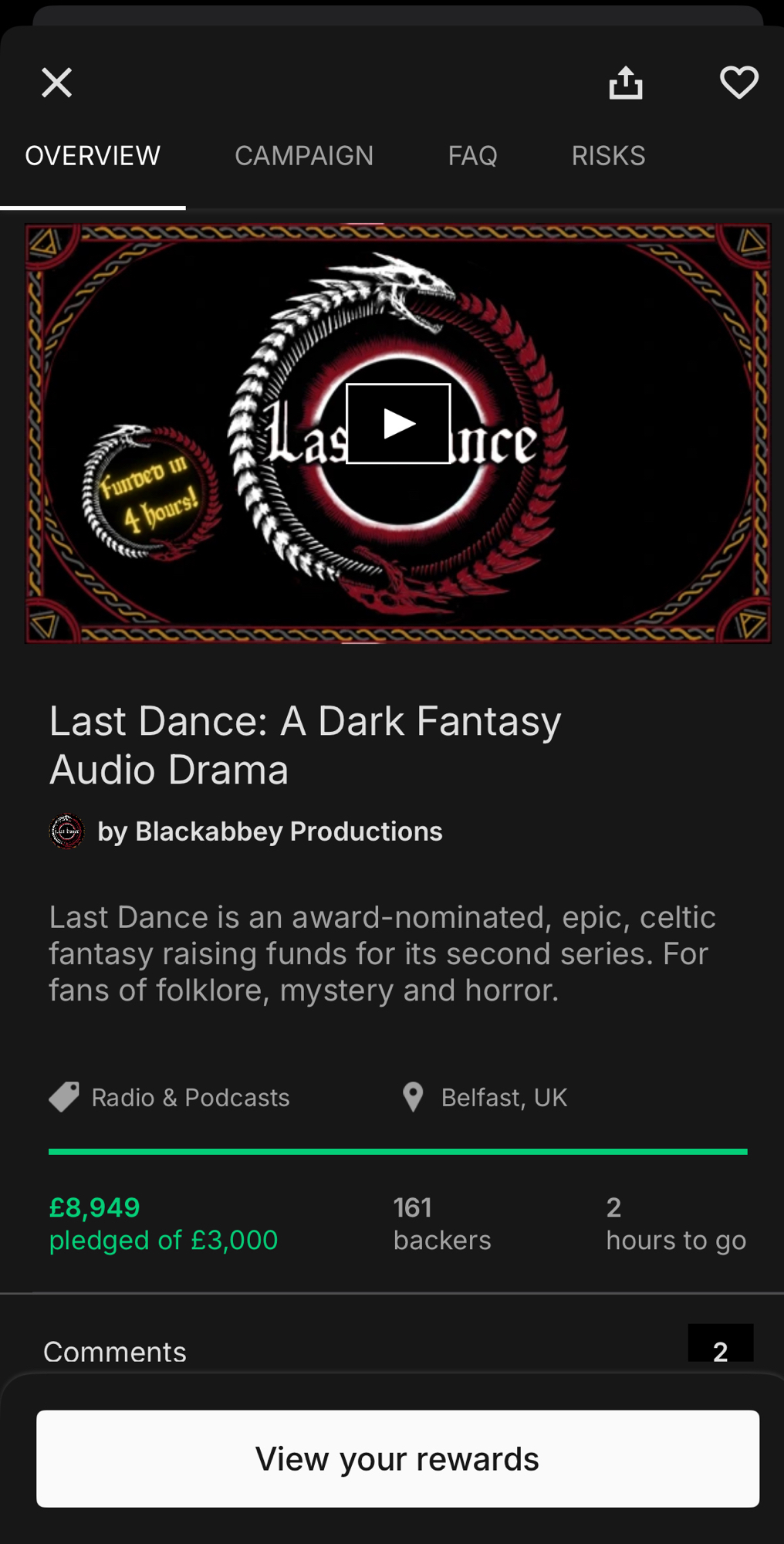Browse the Radio & Podcasts category
784x1544 pixels.
tap(190, 1097)
